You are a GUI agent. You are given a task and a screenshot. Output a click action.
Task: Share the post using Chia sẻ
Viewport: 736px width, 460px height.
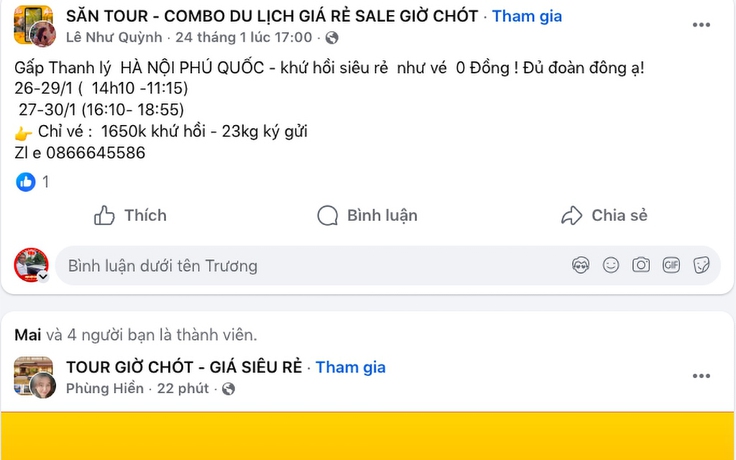(604, 215)
